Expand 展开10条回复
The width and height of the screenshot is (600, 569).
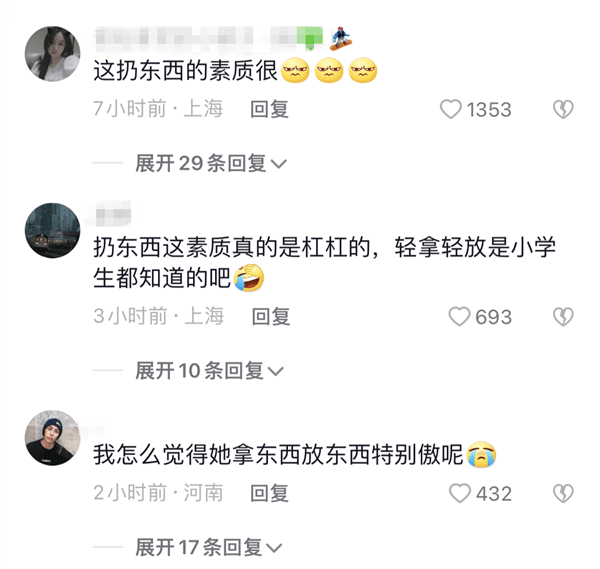(x=210, y=371)
